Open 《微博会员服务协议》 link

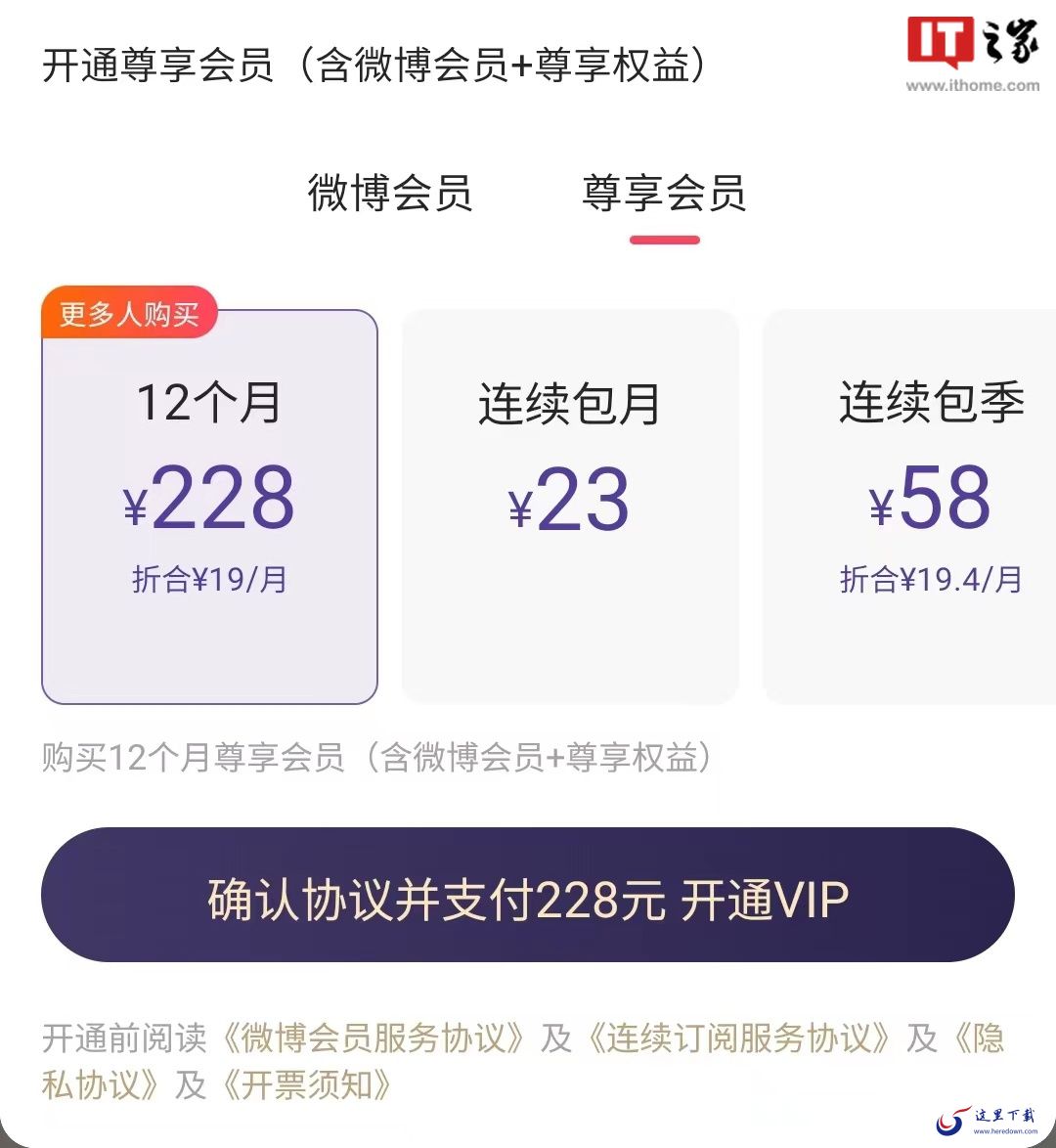[x=372, y=1038]
